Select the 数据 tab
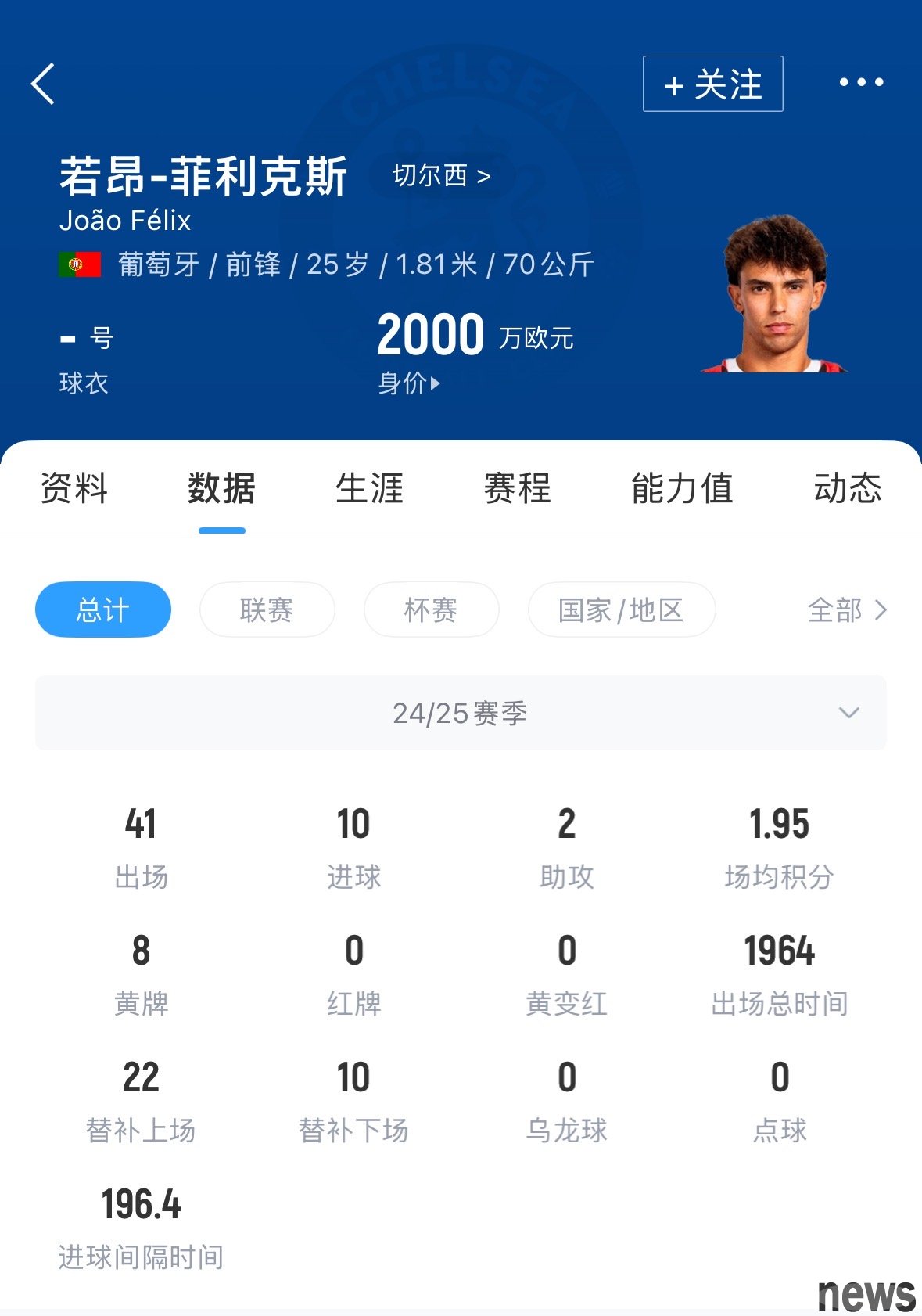Viewport: 922px width, 1316px height. [221, 488]
